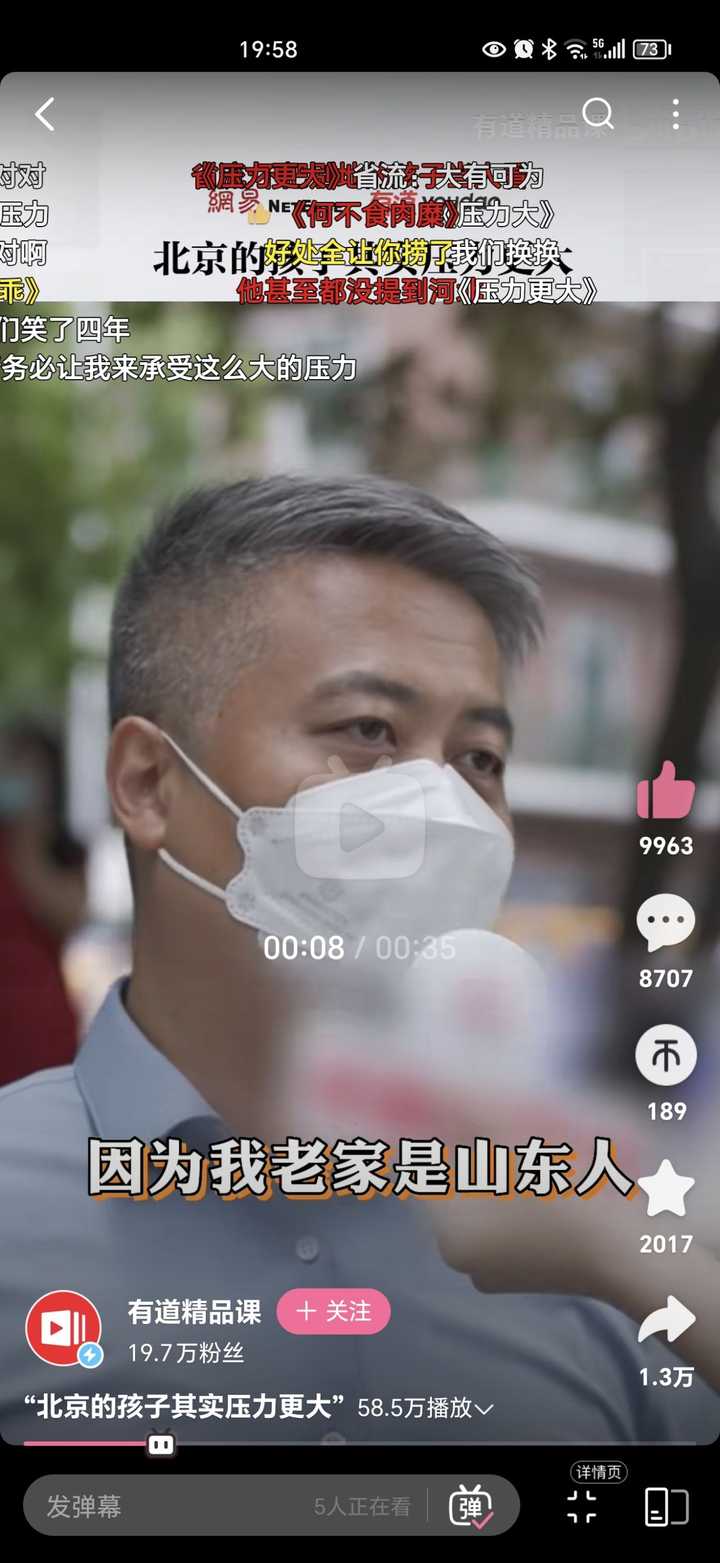Follow 有道精品课 with the 关注 button

coord(333,1311)
